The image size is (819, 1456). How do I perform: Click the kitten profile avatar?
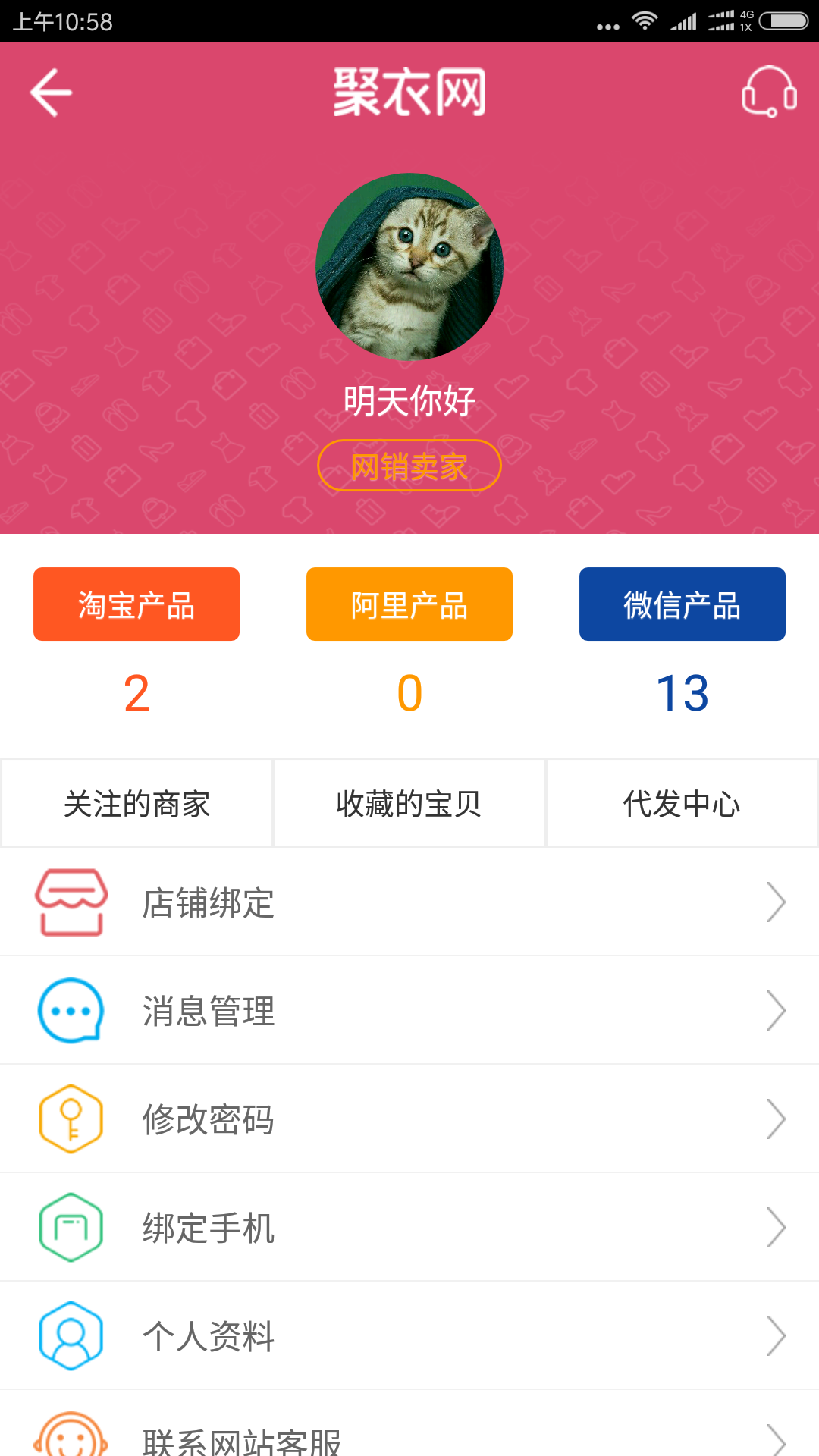409,266
